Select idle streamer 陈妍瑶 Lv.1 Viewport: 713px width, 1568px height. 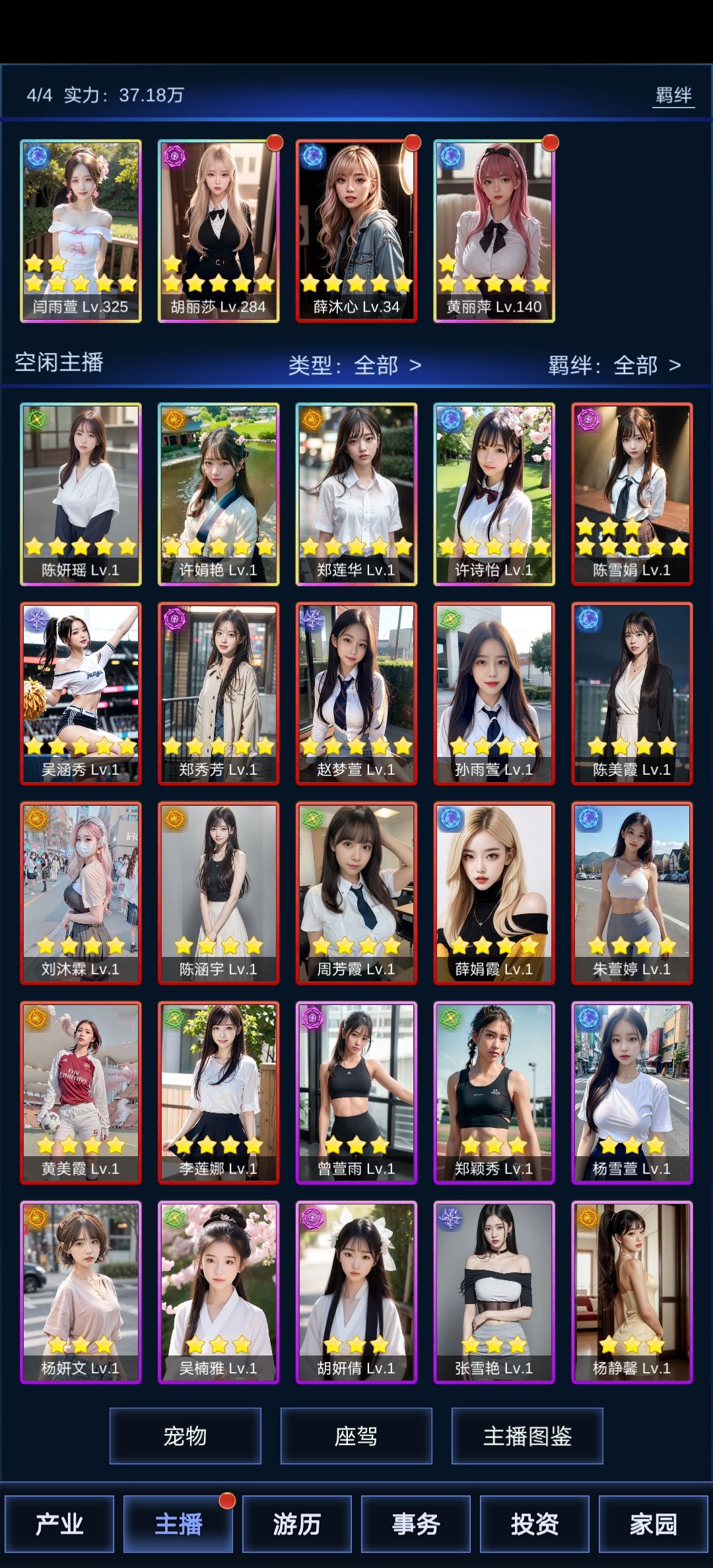coord(81,494)
